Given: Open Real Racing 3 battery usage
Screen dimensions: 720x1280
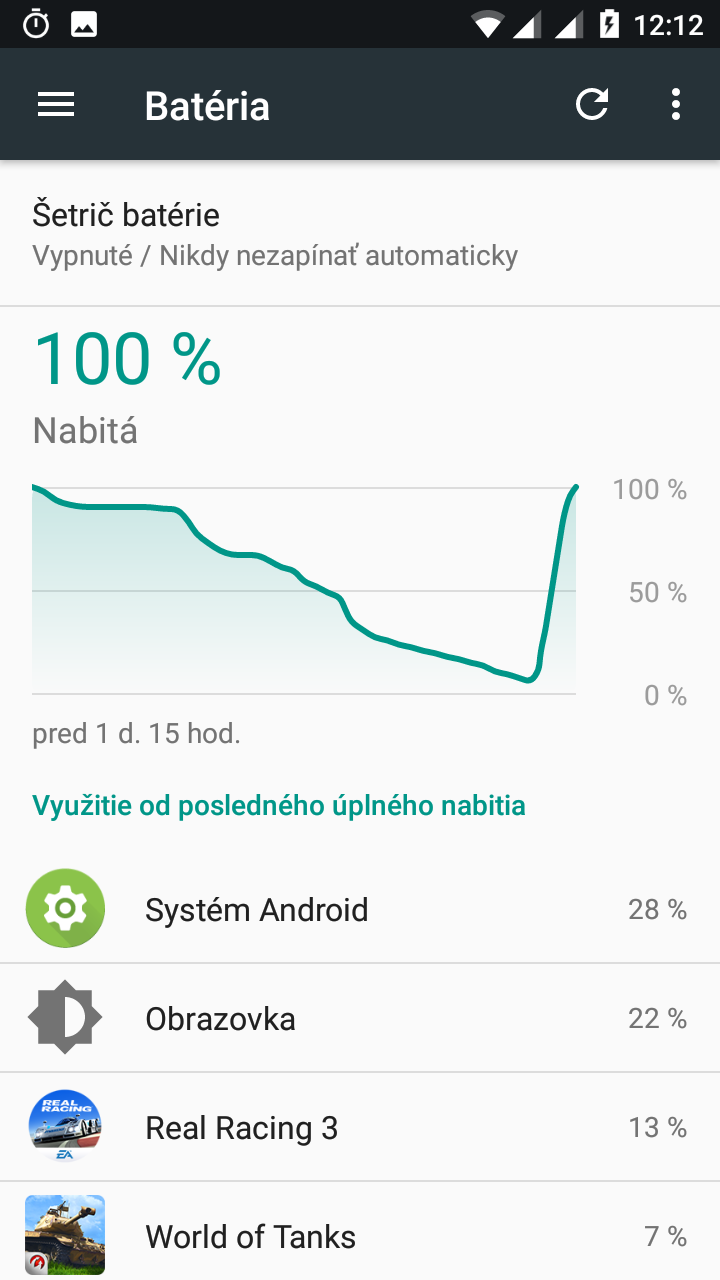Looking at the screenshot, I should click(360, 1127).
